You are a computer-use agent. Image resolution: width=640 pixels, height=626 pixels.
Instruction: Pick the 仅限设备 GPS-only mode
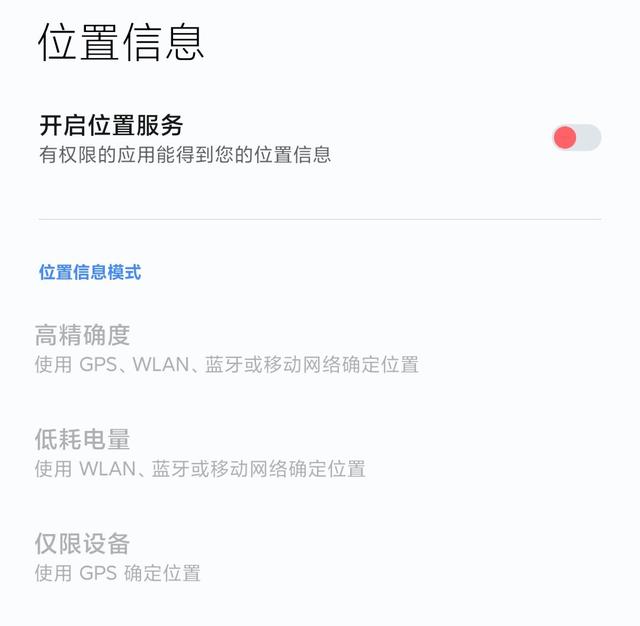point(118,558)
